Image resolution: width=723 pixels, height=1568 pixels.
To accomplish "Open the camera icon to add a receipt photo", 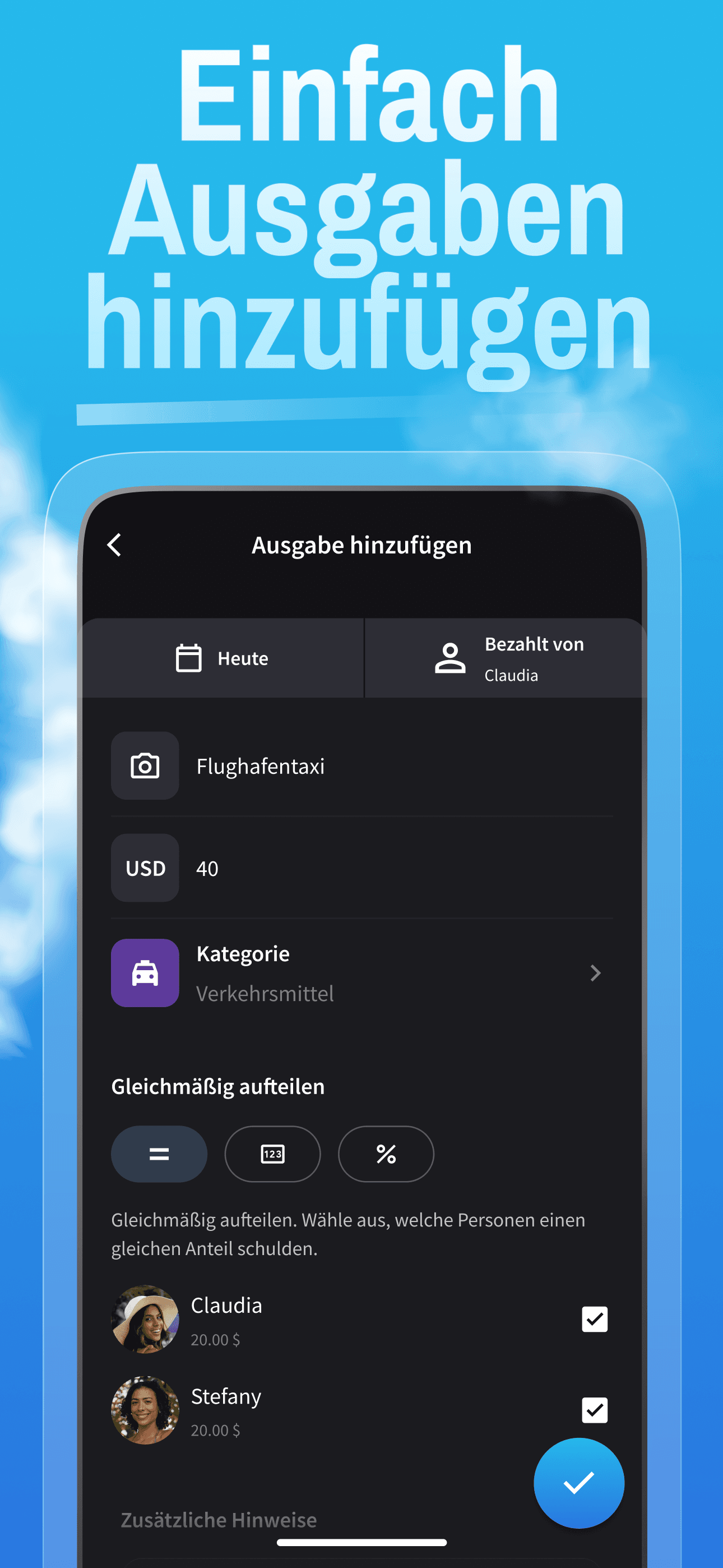I will [x=144, y=765].
